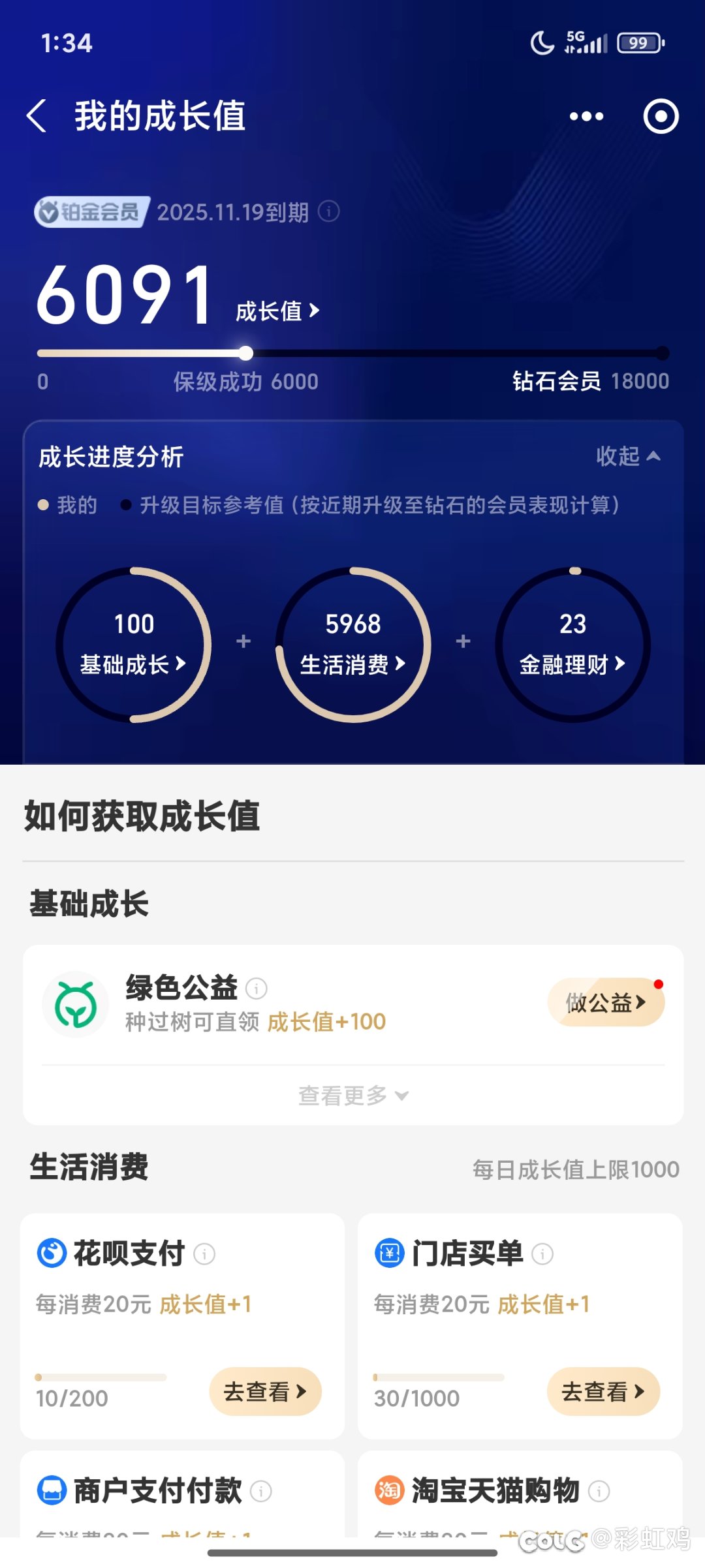Viewport: 705px width, 1568px height.
Task: Expand 查看更多 under 基础成长
Action: click(353, 1096)
